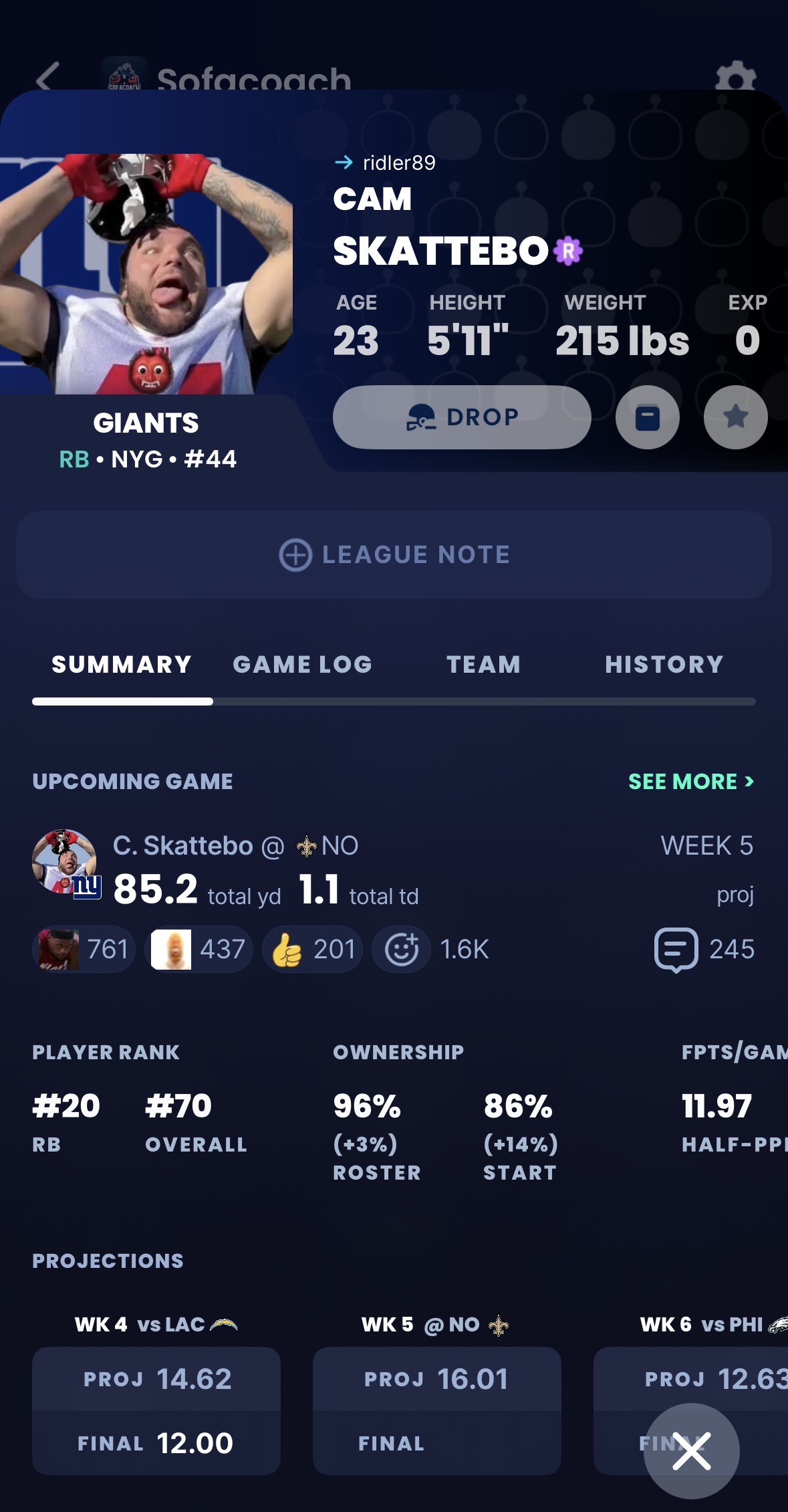Tap the thumbs-up reaction with 201
The width and height of the screenshot is (788, 1512).
tap(312, 949)
